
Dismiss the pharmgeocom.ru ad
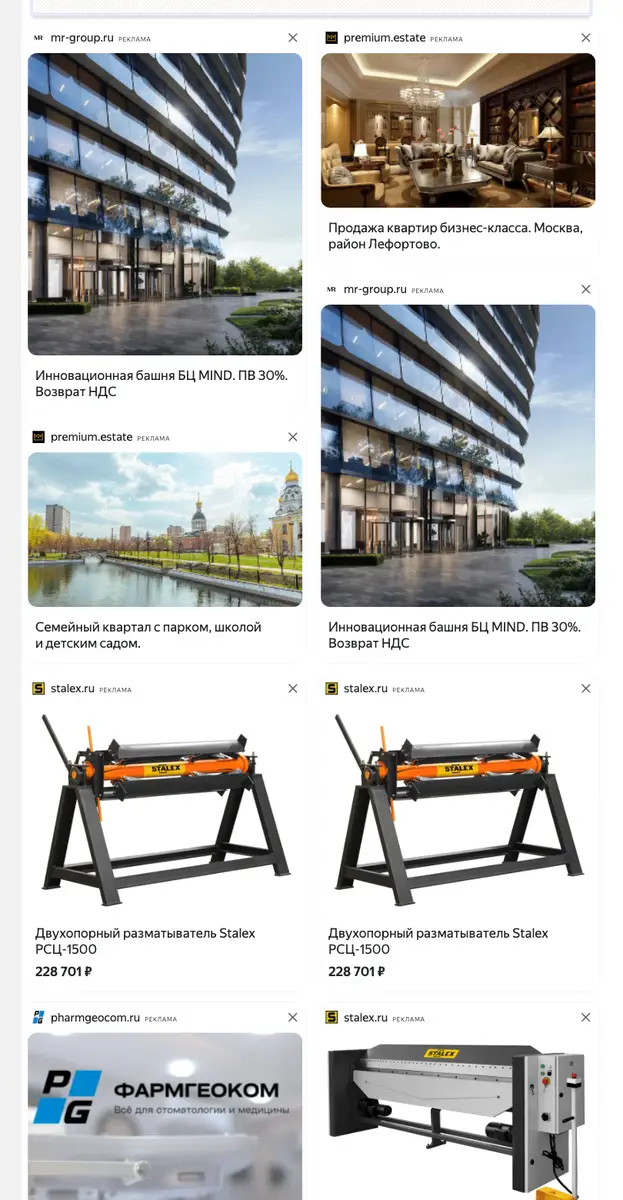coord(293,1018)
